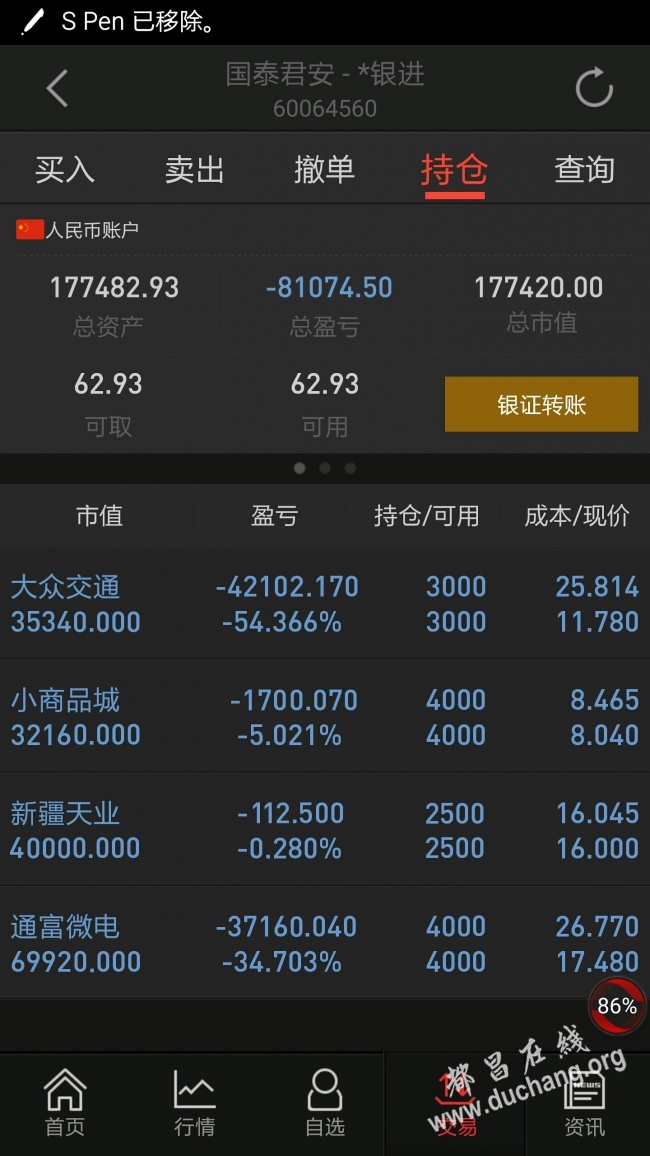Select the 持仓 tab
This screenshot has width=650, height=1156.
(x=454, y=170)
